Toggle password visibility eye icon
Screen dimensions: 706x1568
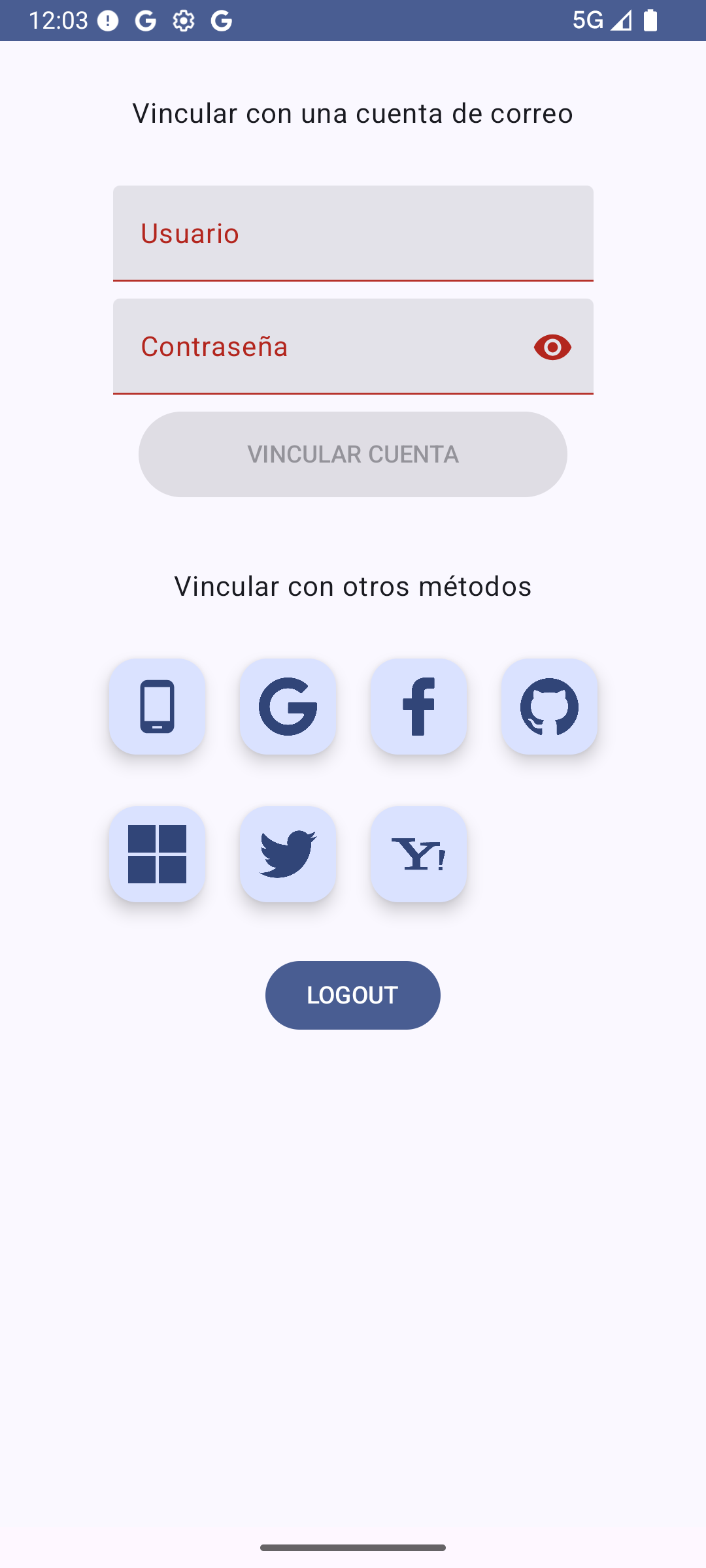pos(552,347)
